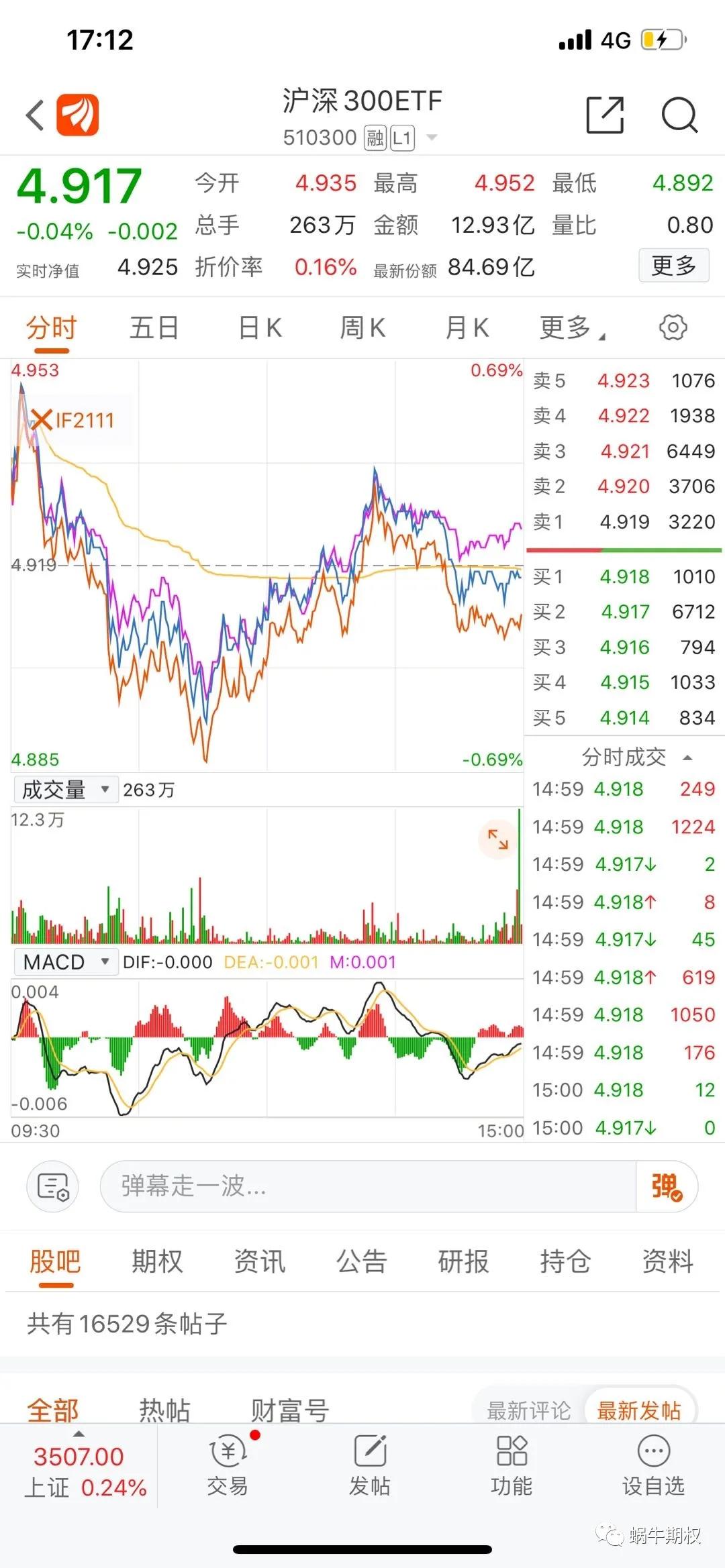The width and height of the screenshot is (725, 1568).
Task: Switch to the 日K chart tab
Action: pos(260,328)
